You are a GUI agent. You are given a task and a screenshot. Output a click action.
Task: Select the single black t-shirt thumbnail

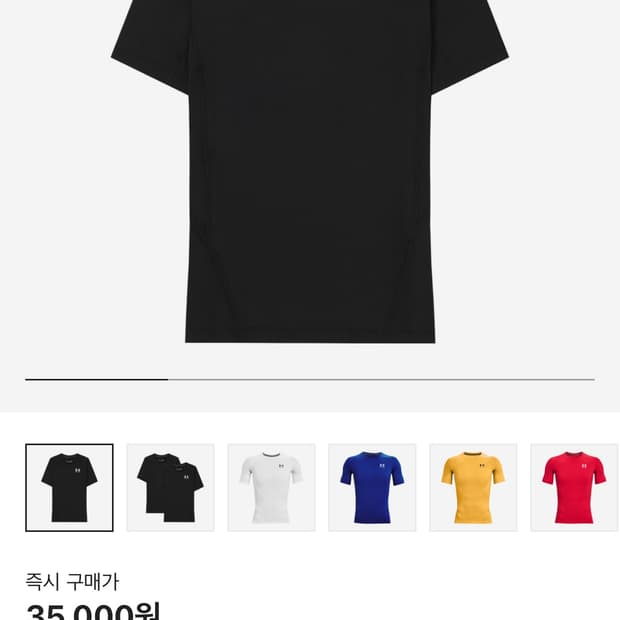pos(69,488)
